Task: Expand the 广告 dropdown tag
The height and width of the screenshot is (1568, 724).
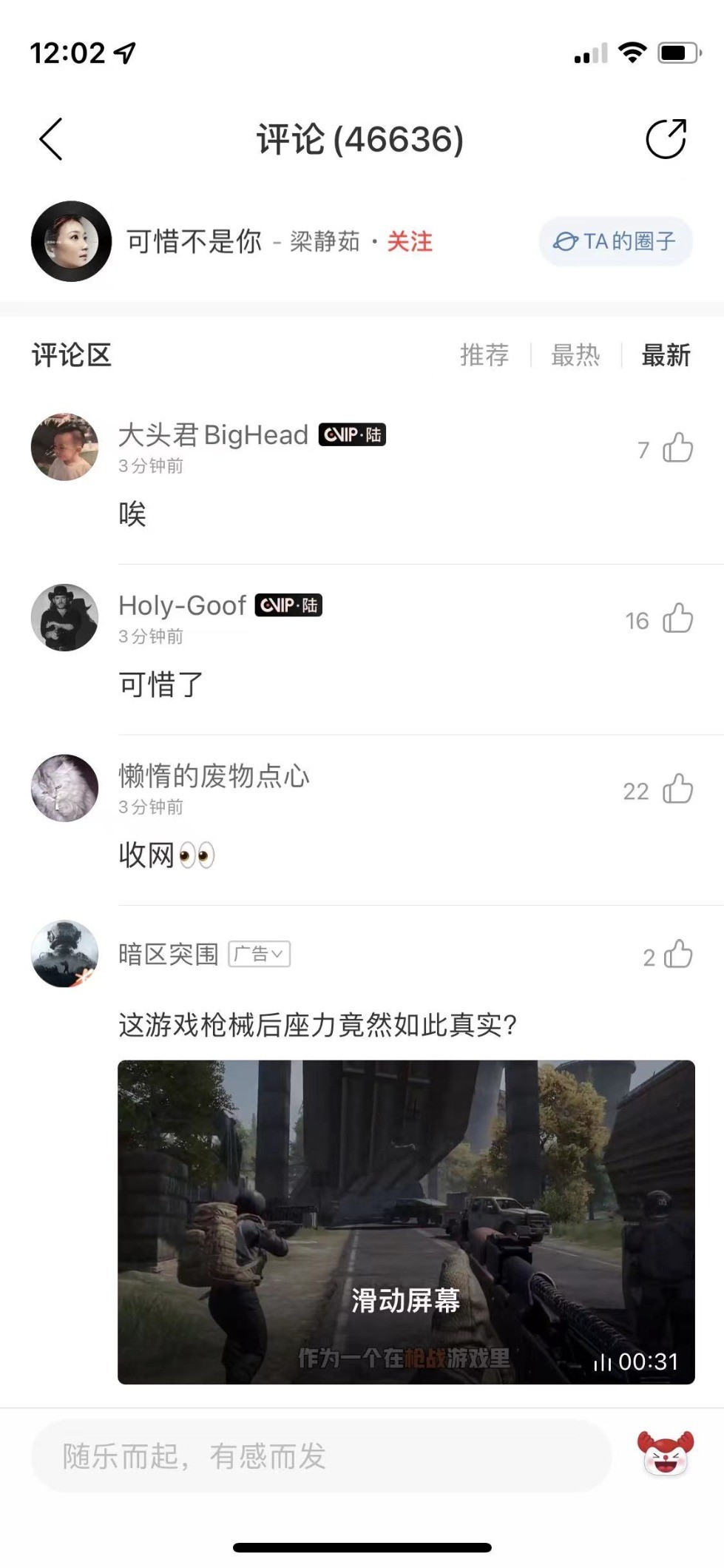Action: (259, 955)
